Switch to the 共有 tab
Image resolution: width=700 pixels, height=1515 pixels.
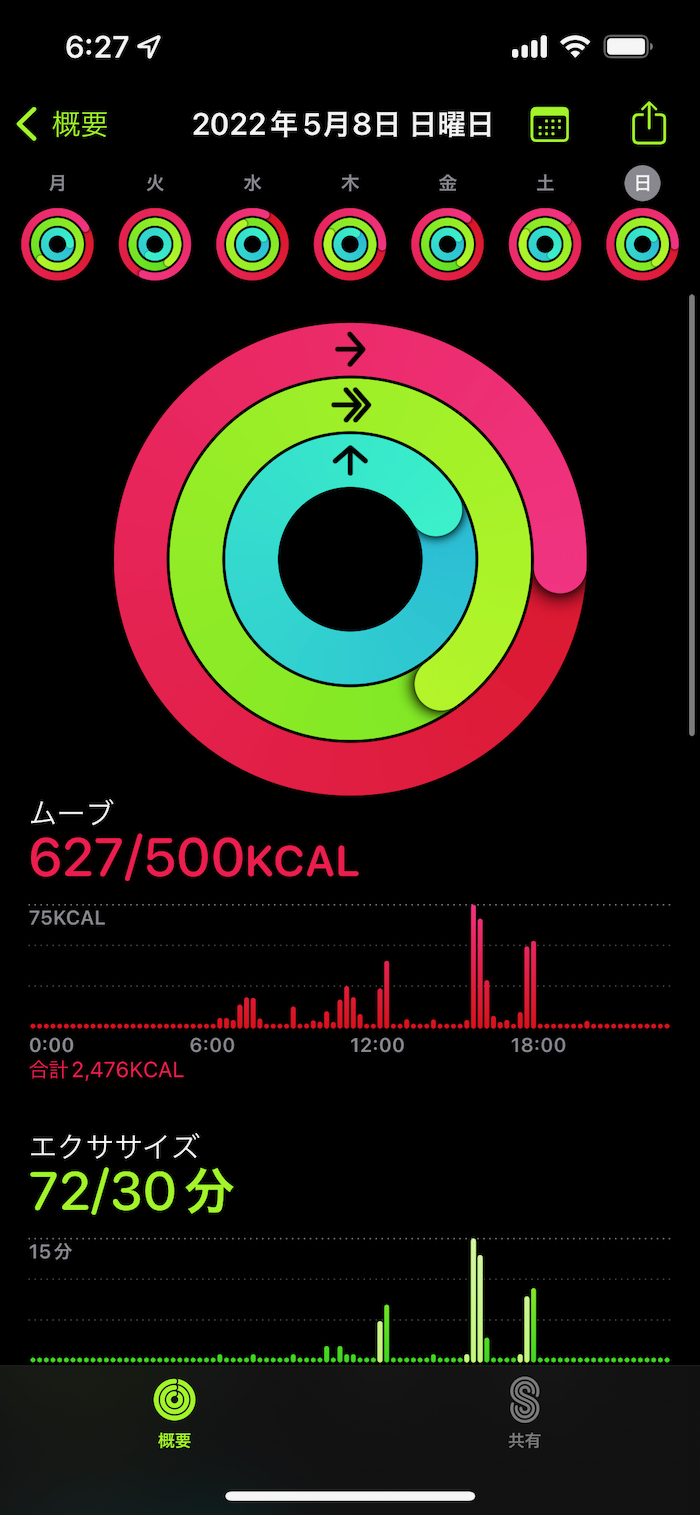point(524,1412)
